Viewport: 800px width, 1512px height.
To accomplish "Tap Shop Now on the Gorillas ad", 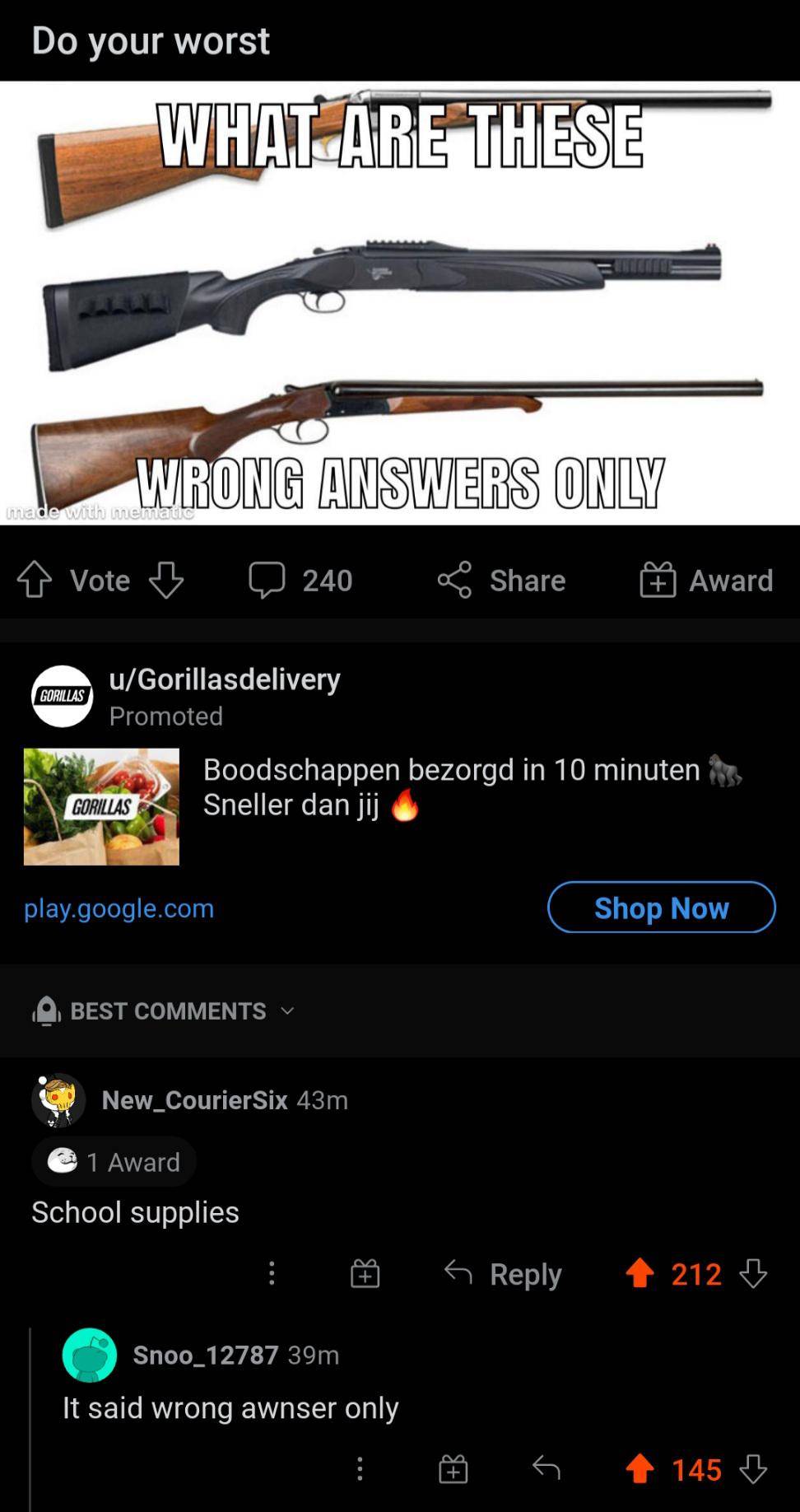I will point(661,908).
